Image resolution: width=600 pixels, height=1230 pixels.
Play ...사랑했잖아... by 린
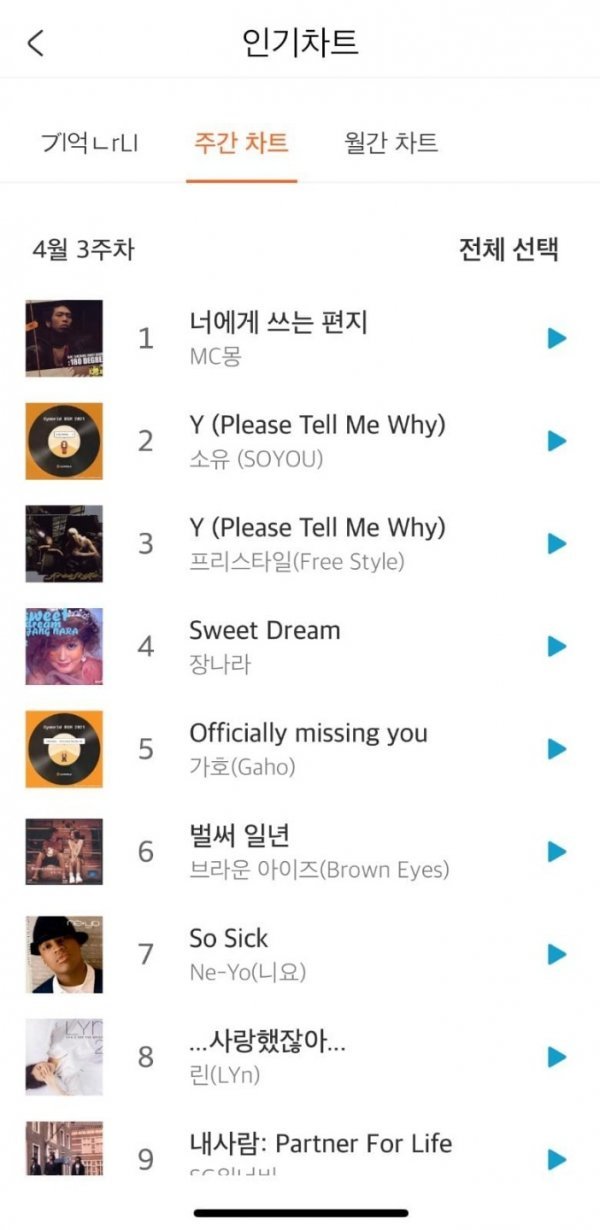(x=557, y=1057)
